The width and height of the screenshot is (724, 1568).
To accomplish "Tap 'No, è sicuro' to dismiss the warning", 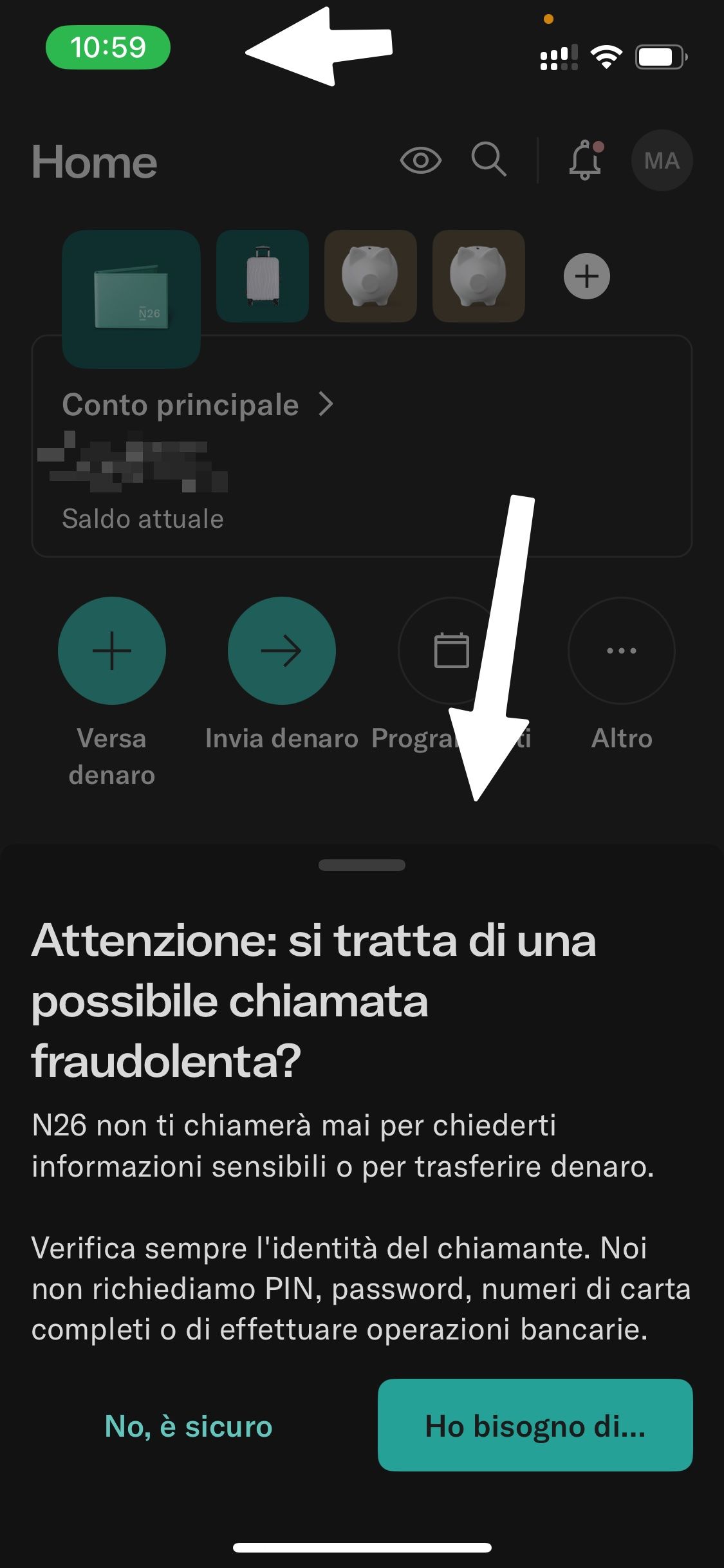I will coord(189,1426).
